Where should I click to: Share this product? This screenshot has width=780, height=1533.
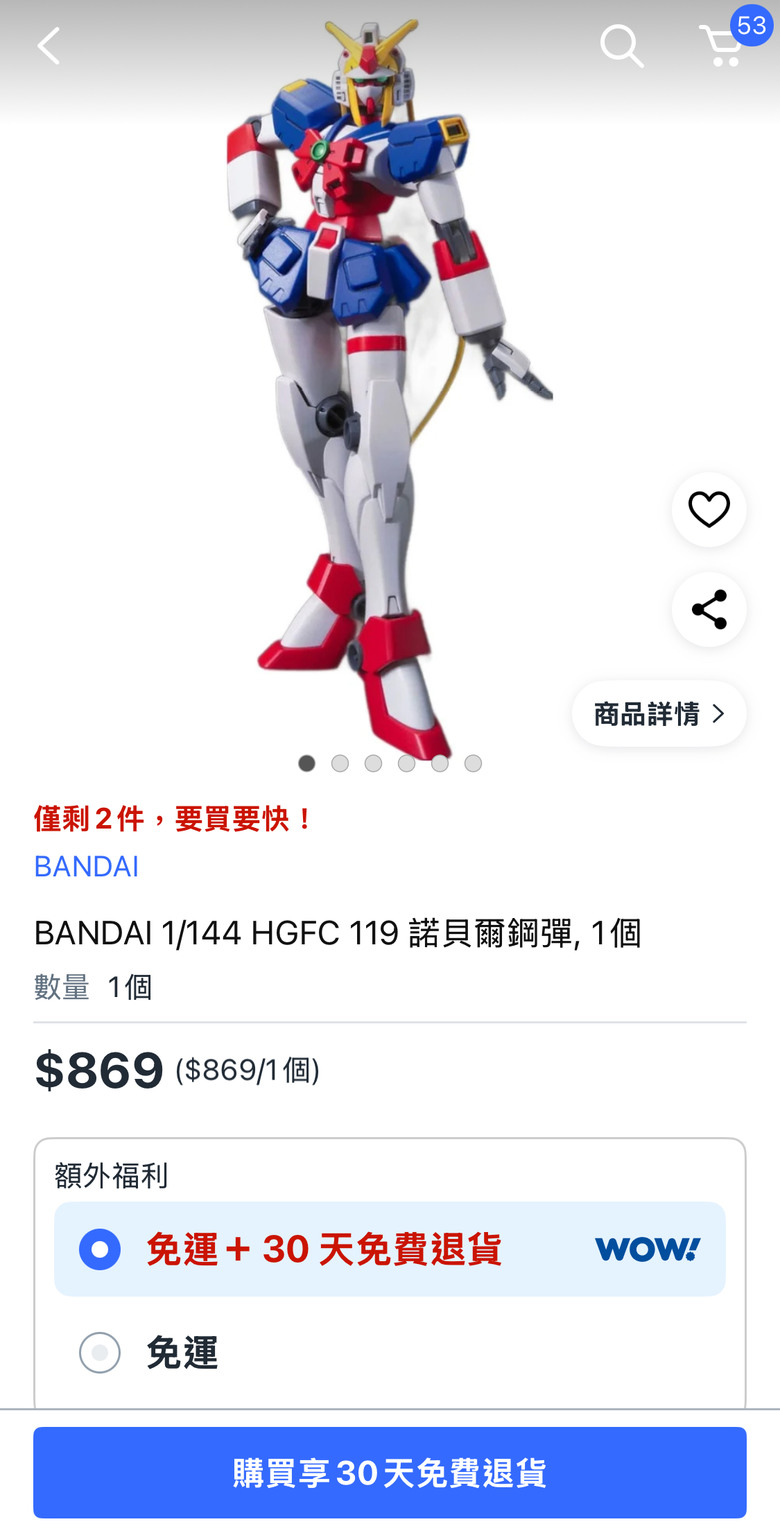(708, 609)
